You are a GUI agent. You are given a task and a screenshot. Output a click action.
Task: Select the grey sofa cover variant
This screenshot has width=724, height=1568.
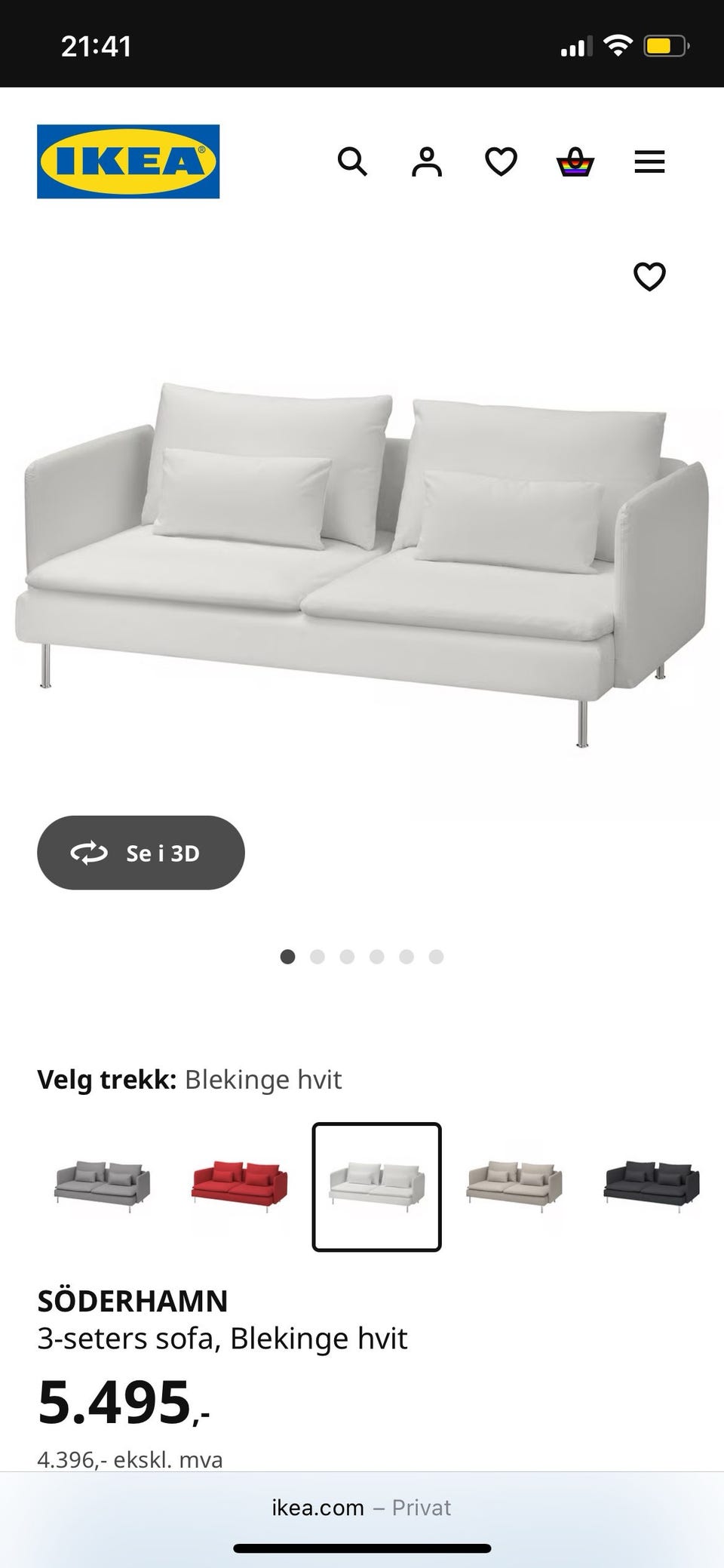pos(103,1185)
